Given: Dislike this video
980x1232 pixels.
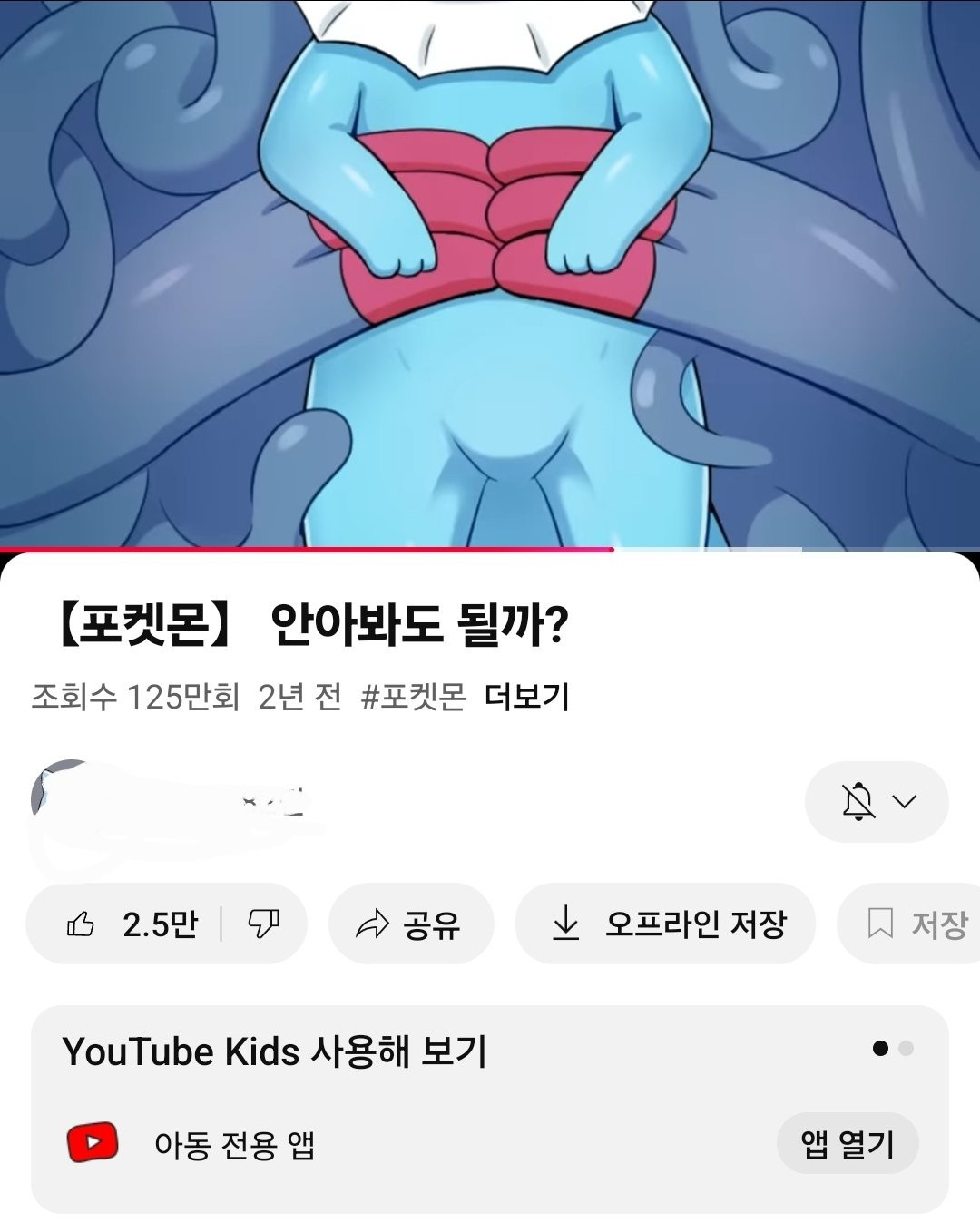Looking at the screenshot, I should tap(263, 924).
